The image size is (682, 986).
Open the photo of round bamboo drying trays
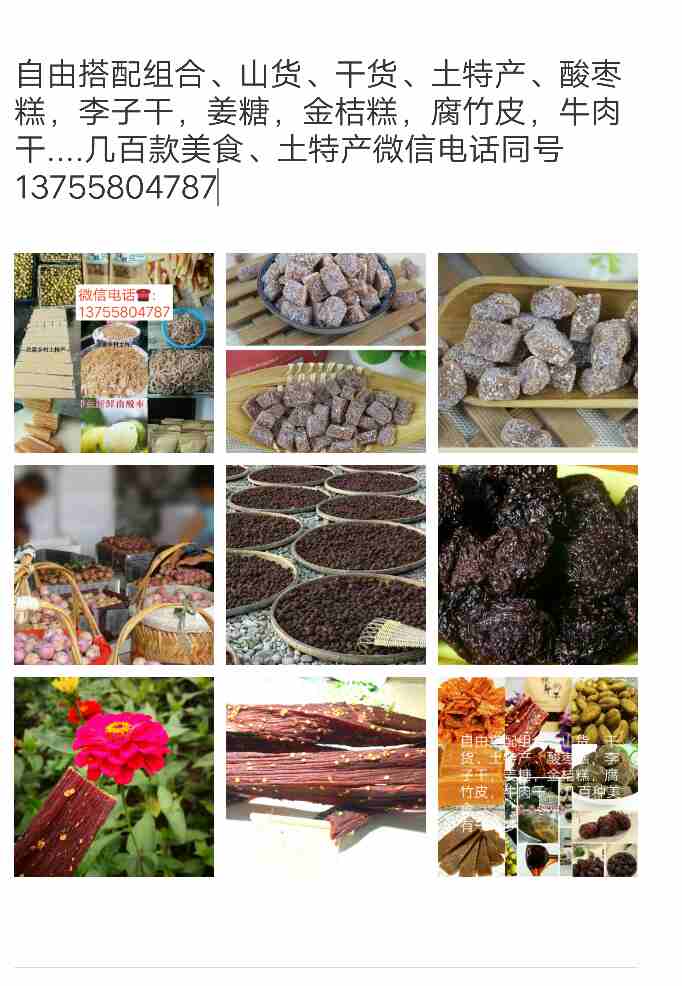326,565
